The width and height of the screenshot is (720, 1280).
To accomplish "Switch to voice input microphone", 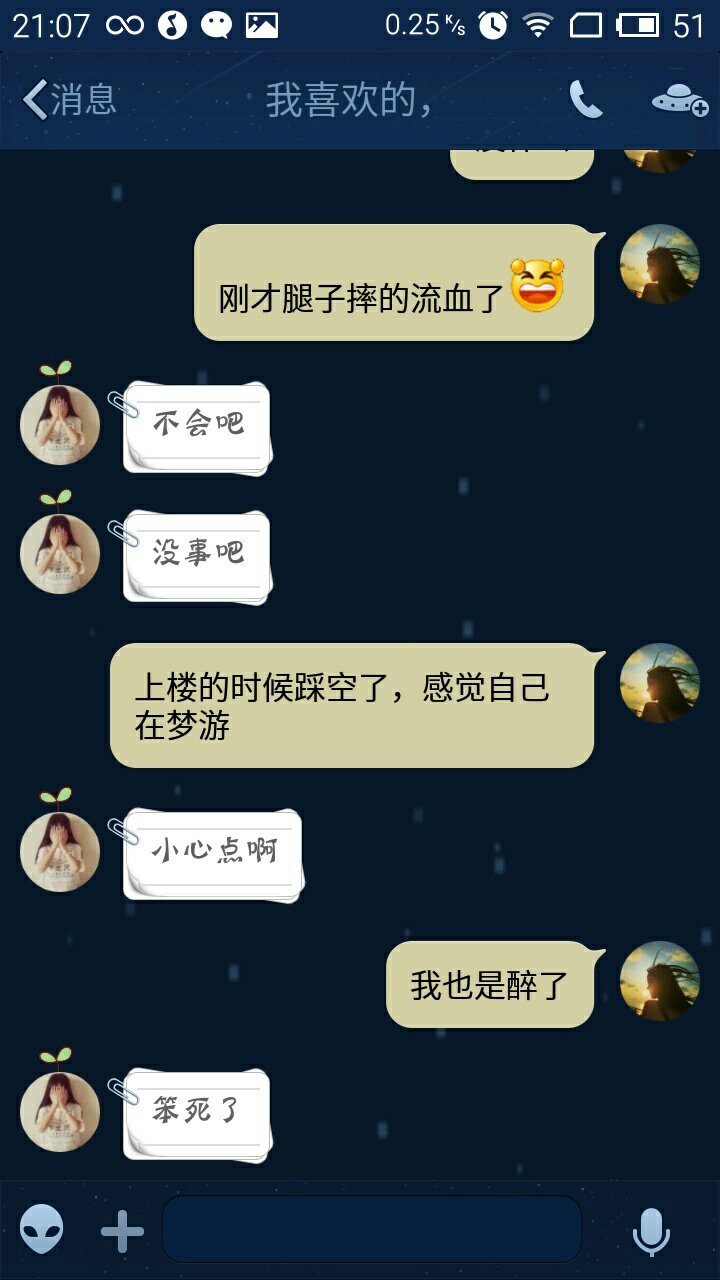I will pyautogui.click(x=651, y=1231).
